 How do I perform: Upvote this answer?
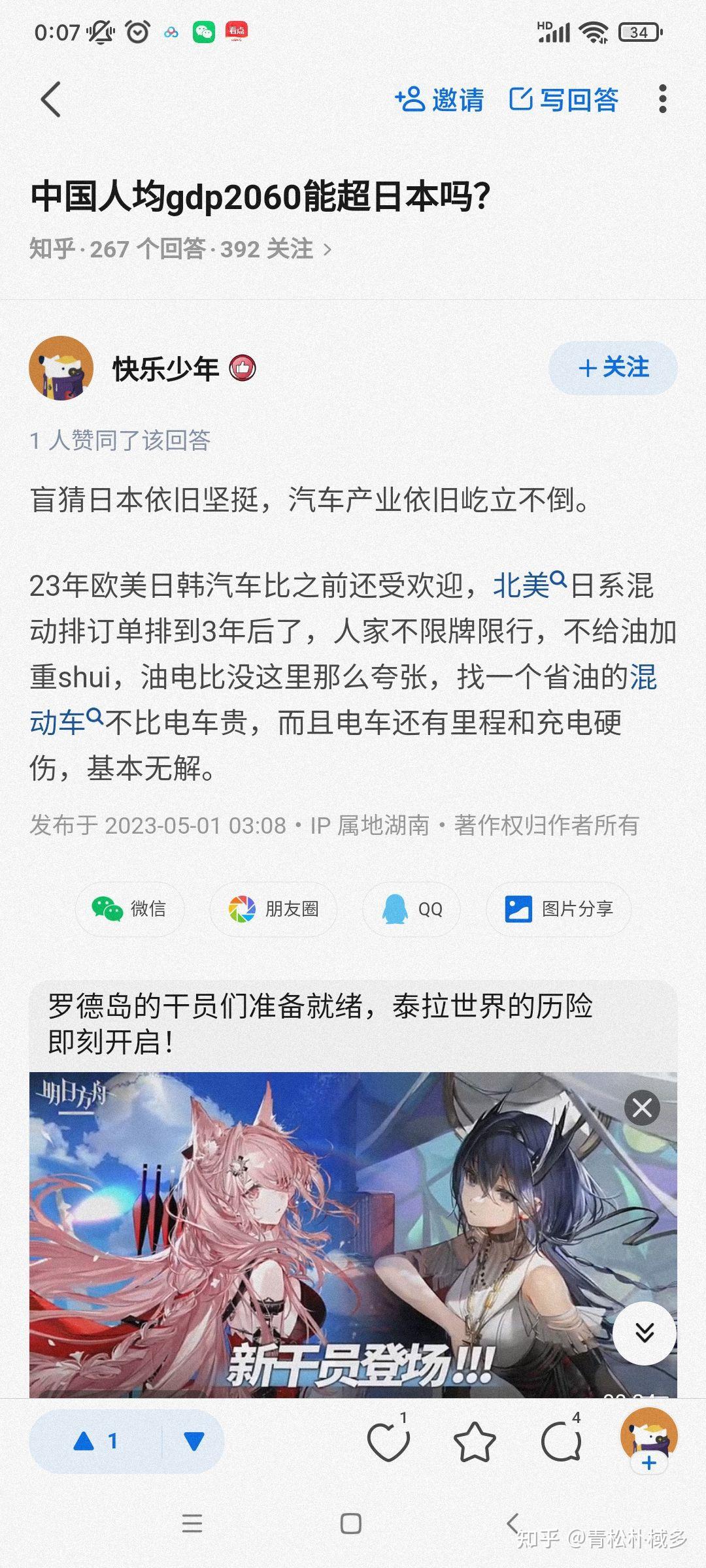click(x=95, y=1441)
